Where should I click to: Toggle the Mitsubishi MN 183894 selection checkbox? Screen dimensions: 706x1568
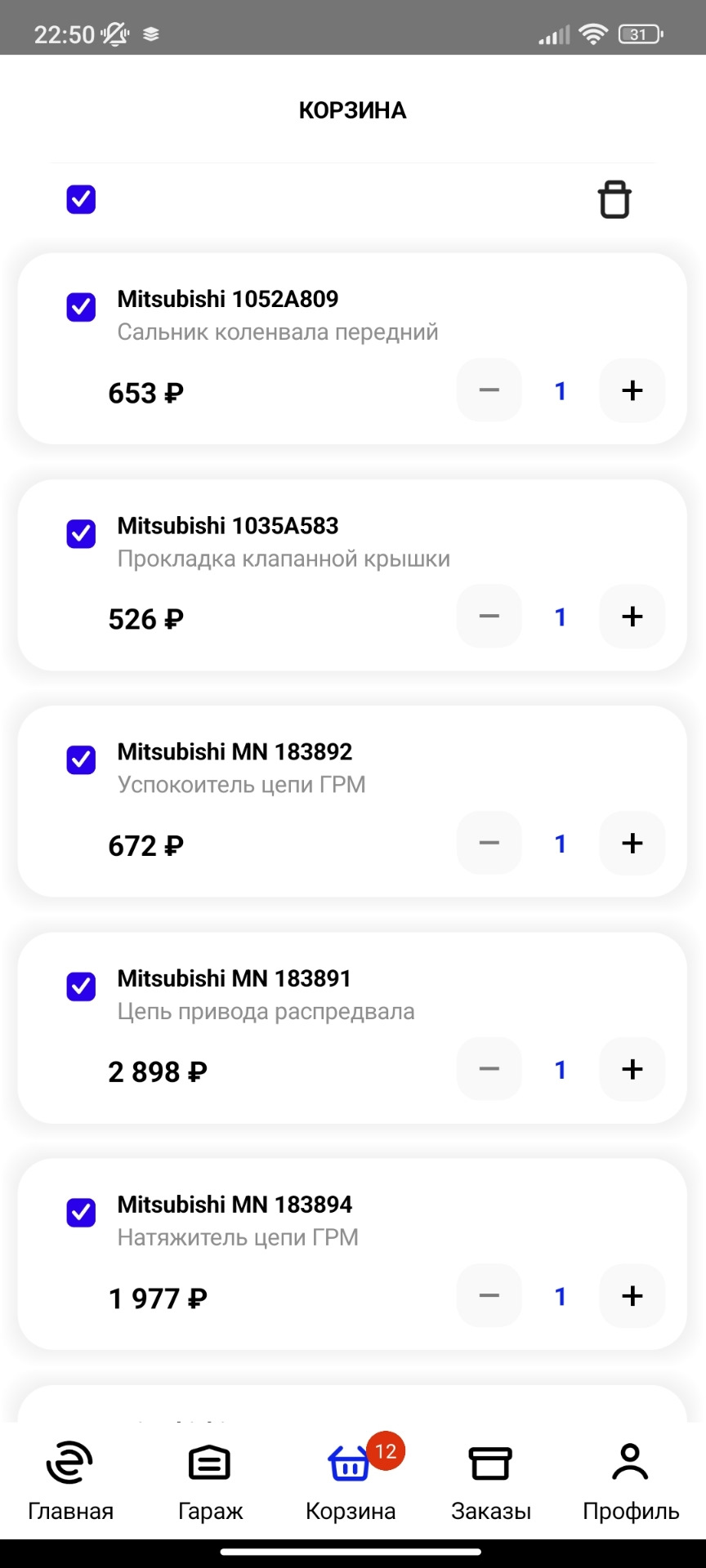coord(80,1213)
